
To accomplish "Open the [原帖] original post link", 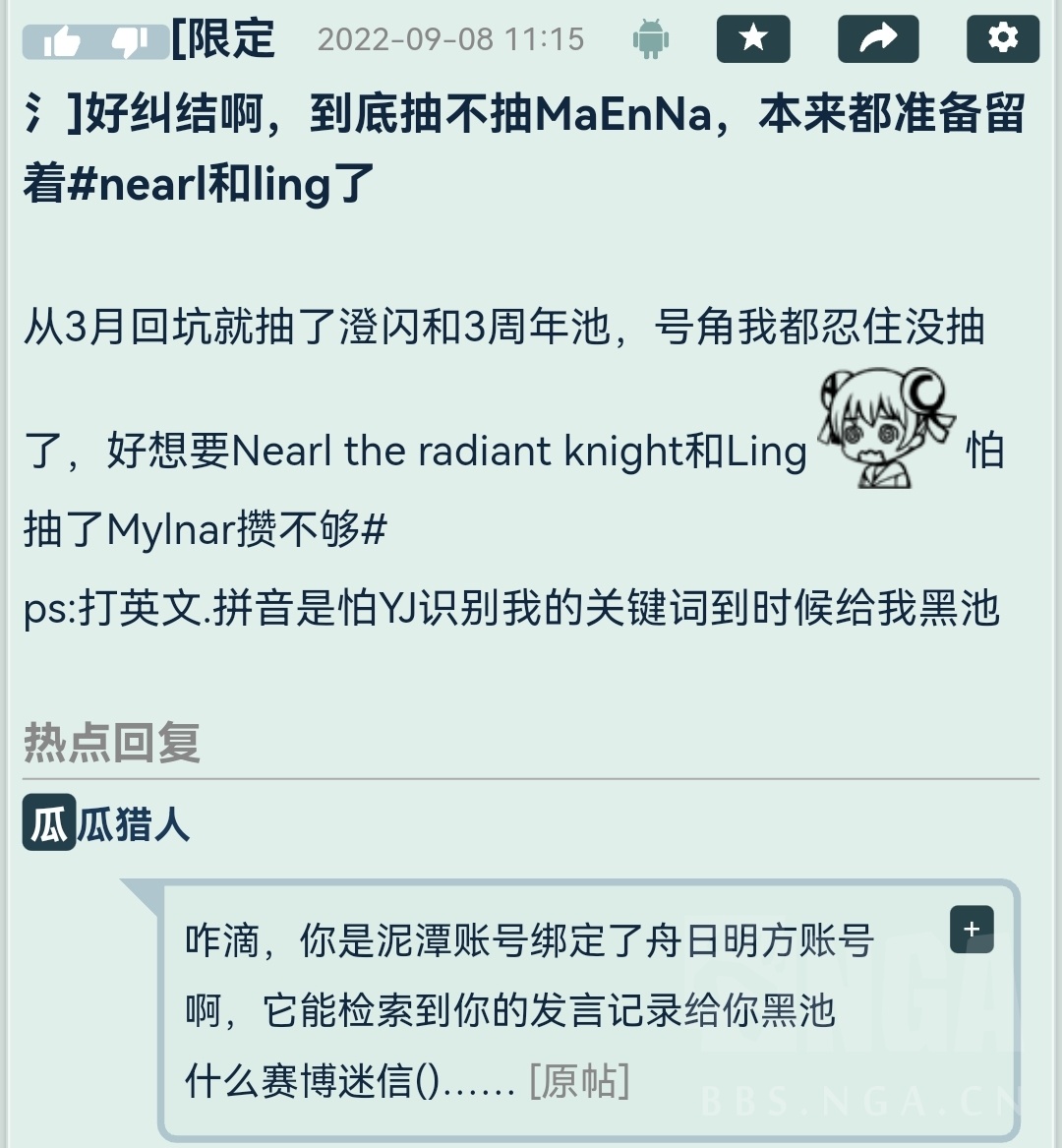I will (578, 1082).
